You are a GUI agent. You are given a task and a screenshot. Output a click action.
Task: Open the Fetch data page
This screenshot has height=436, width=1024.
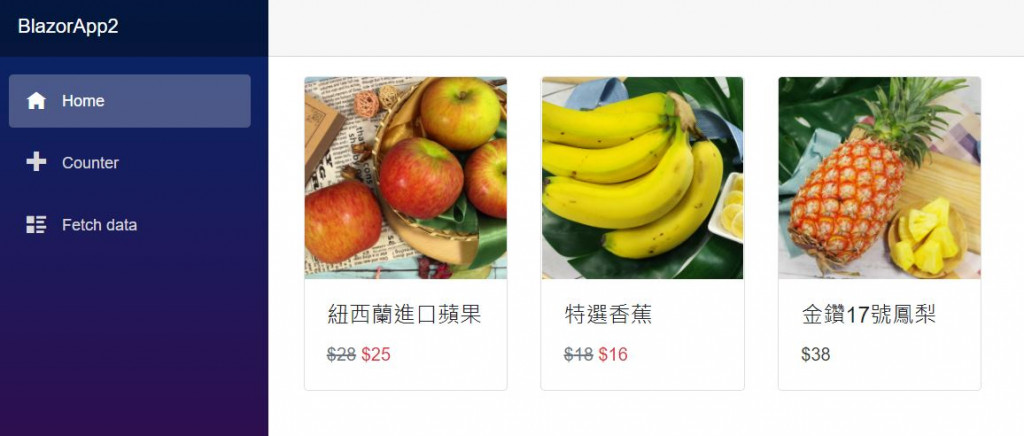tap(99, 225)
